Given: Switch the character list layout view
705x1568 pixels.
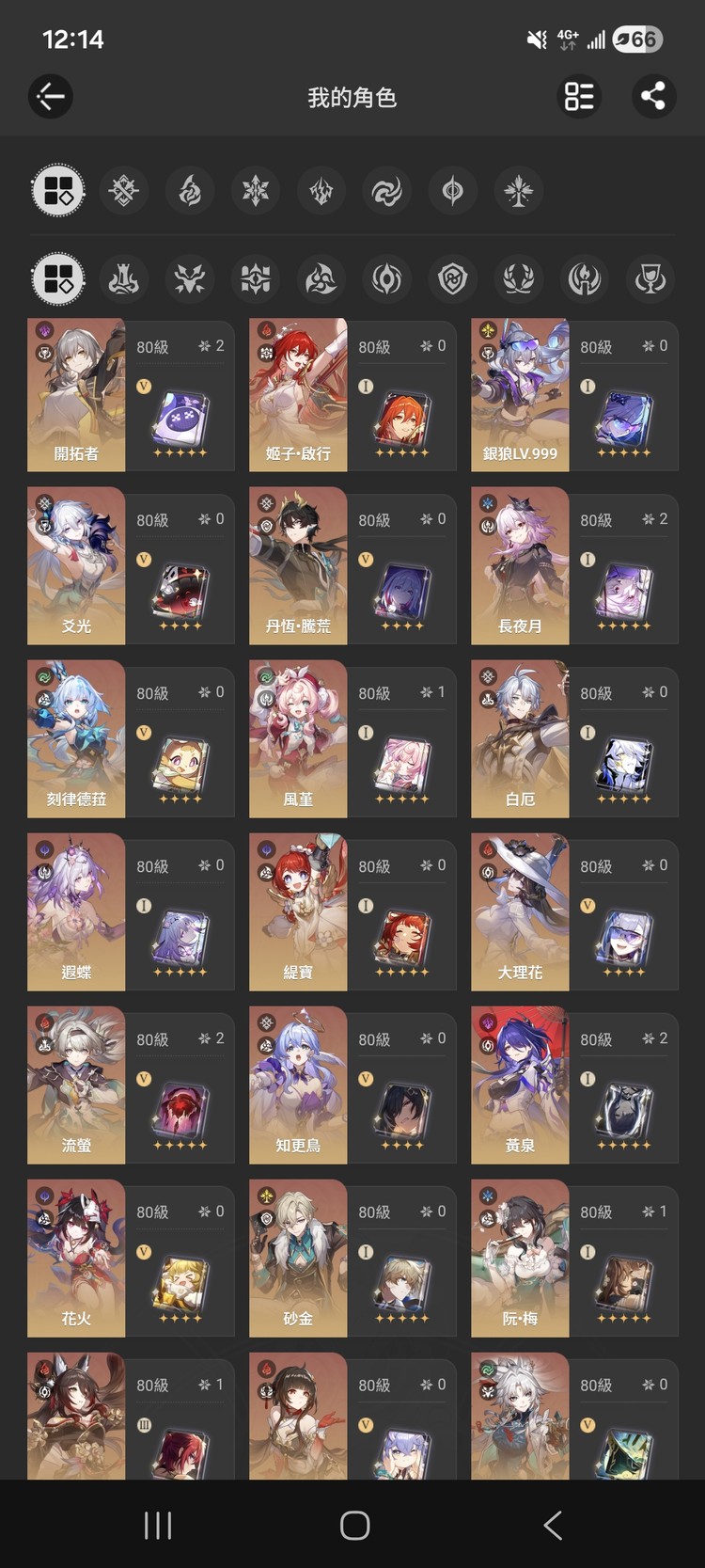Looking at the screenshot, I should tap(579, 96).
